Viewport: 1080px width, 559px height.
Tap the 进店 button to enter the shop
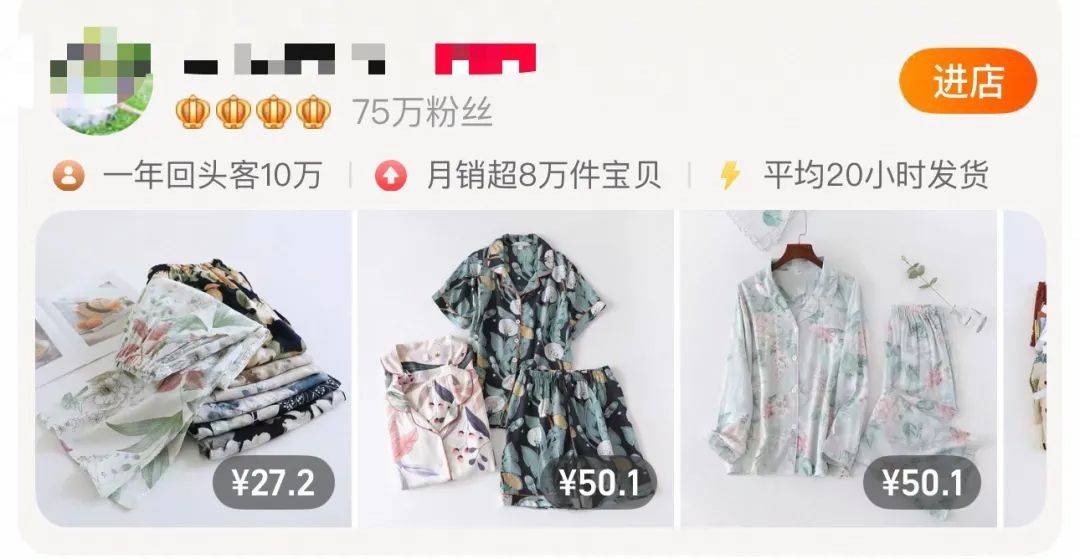(967, 81)
